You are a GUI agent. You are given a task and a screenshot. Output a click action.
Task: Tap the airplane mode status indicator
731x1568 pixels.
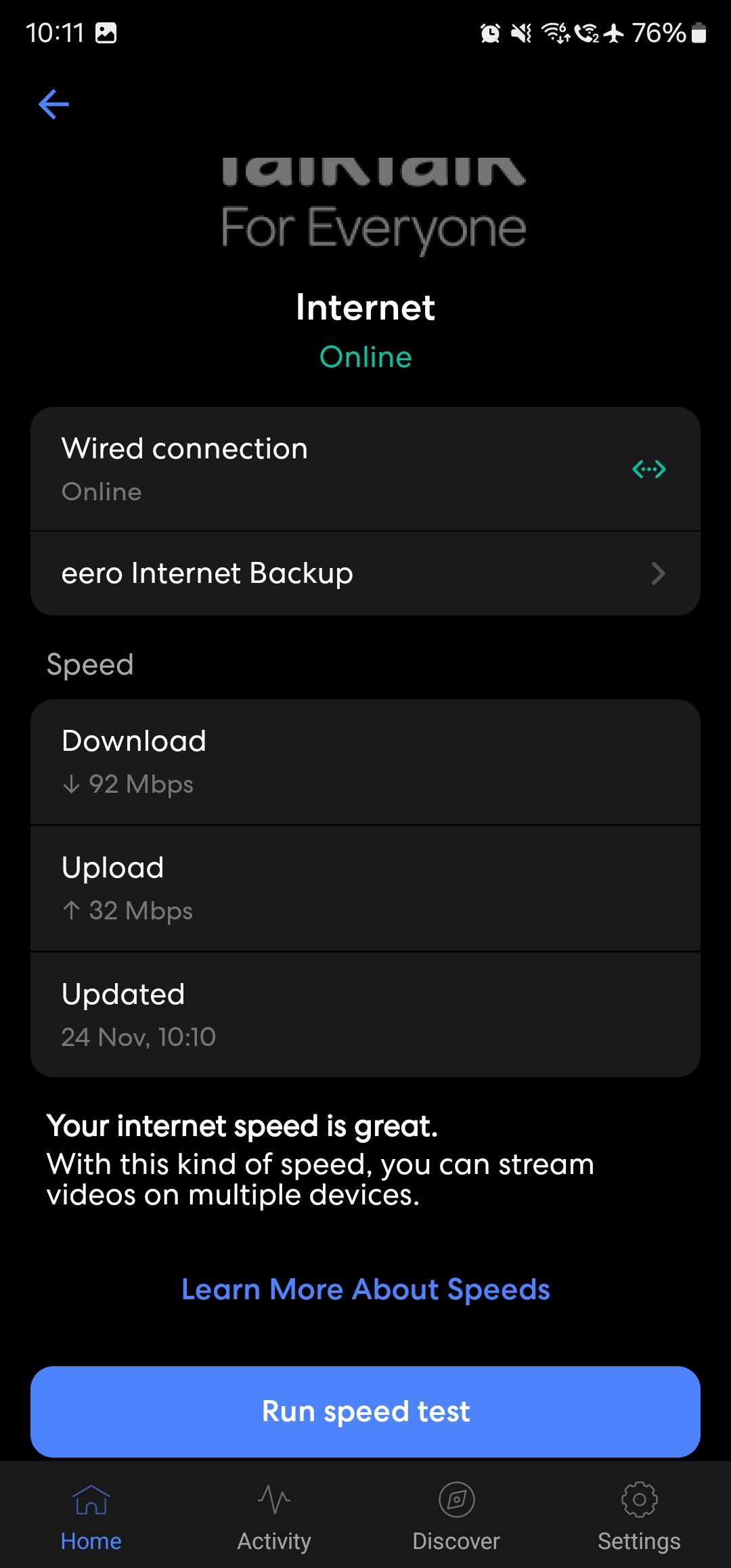coord(613,31)
